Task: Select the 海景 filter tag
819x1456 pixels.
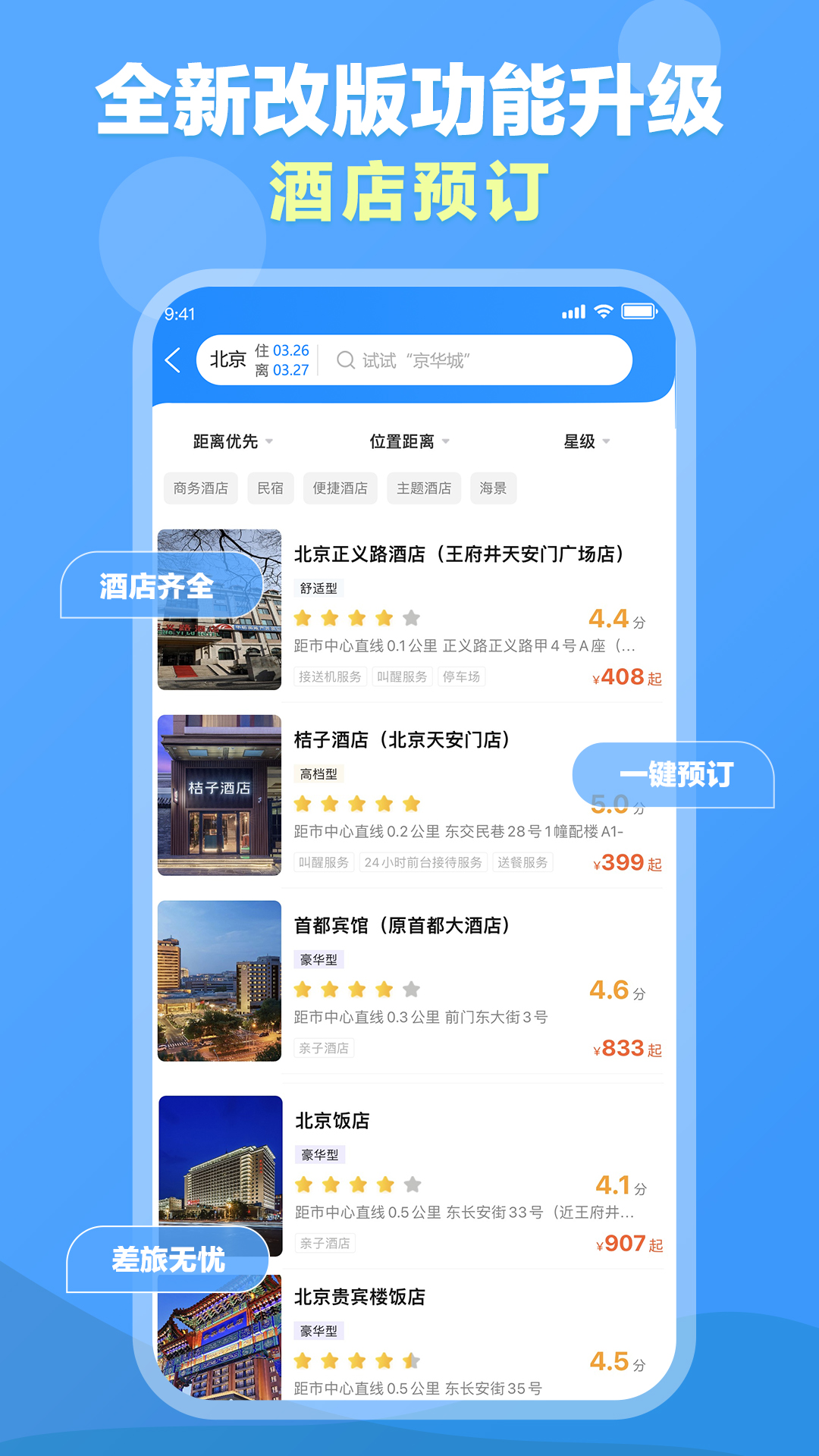Action: pyautogui.click(x=492, y=488)
